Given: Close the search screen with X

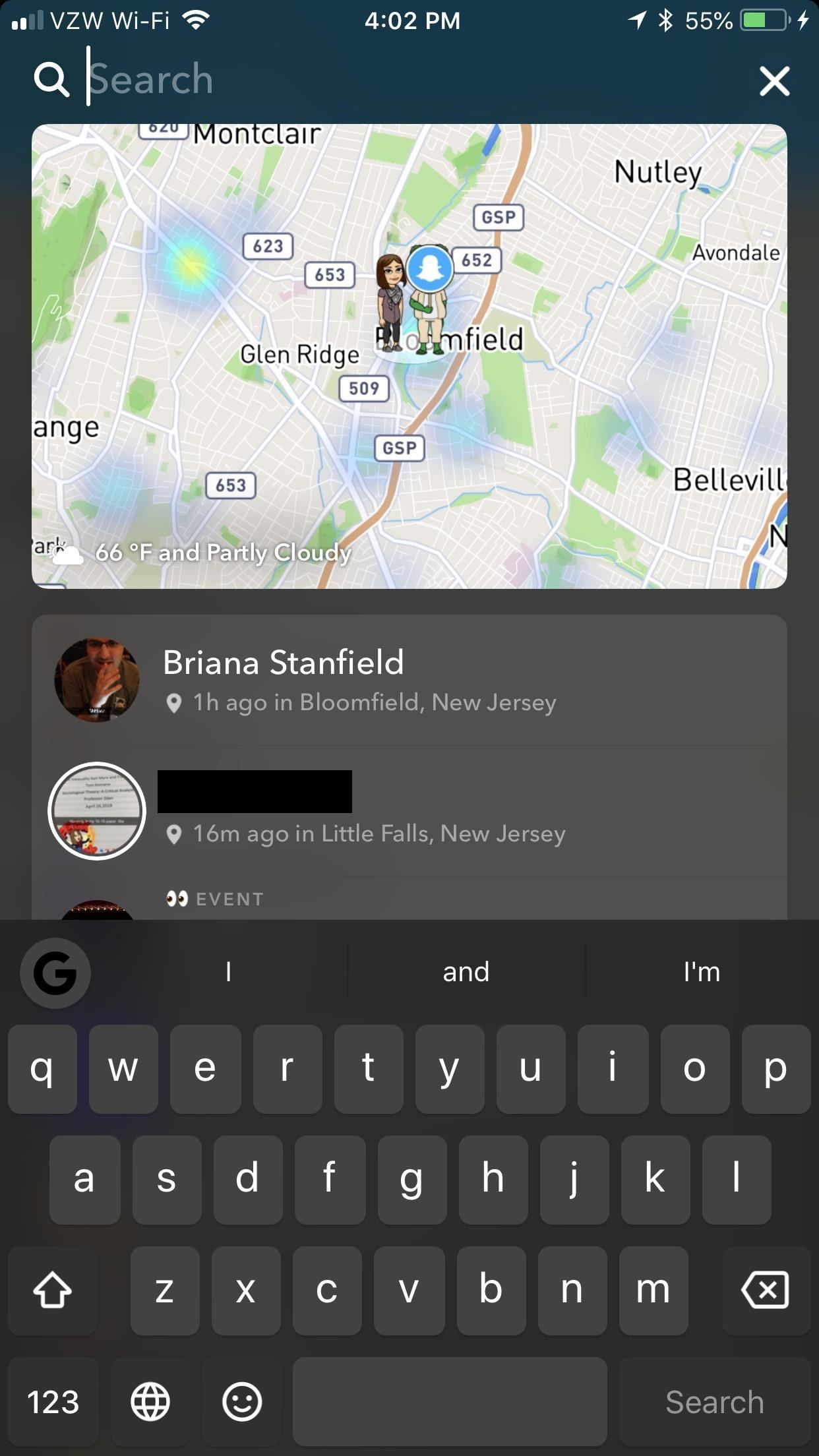Looking at the screenshot, I should click(x=773, y=81).
